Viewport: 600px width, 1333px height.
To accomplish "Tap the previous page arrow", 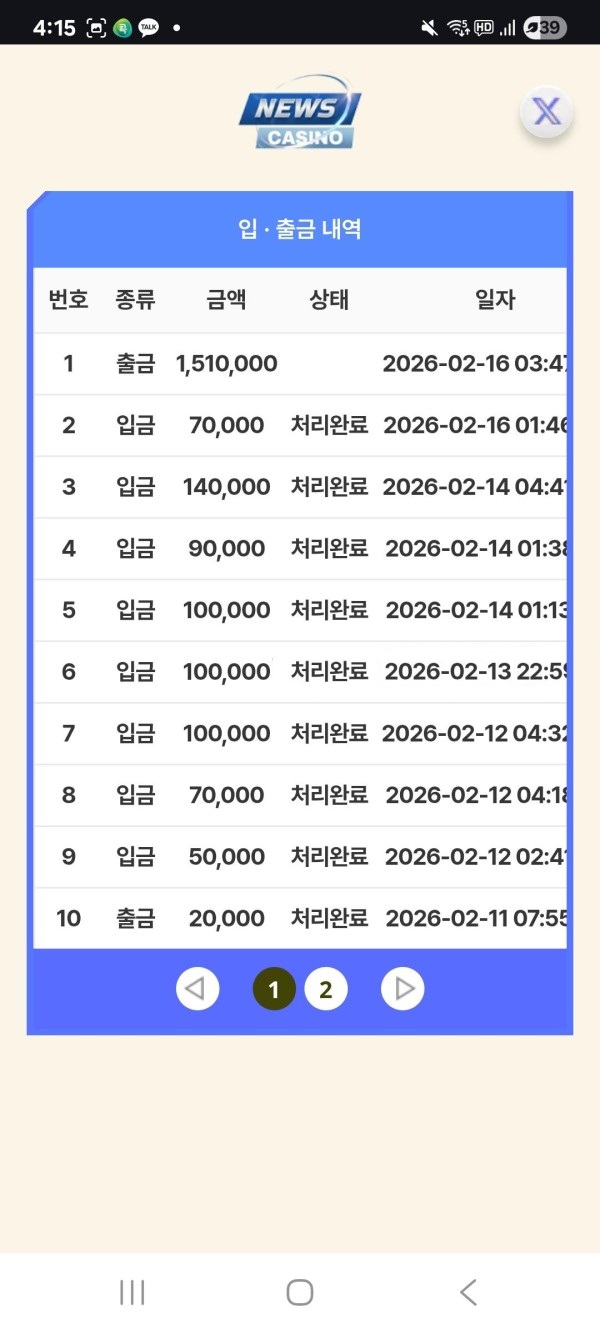I will [197, 989].
